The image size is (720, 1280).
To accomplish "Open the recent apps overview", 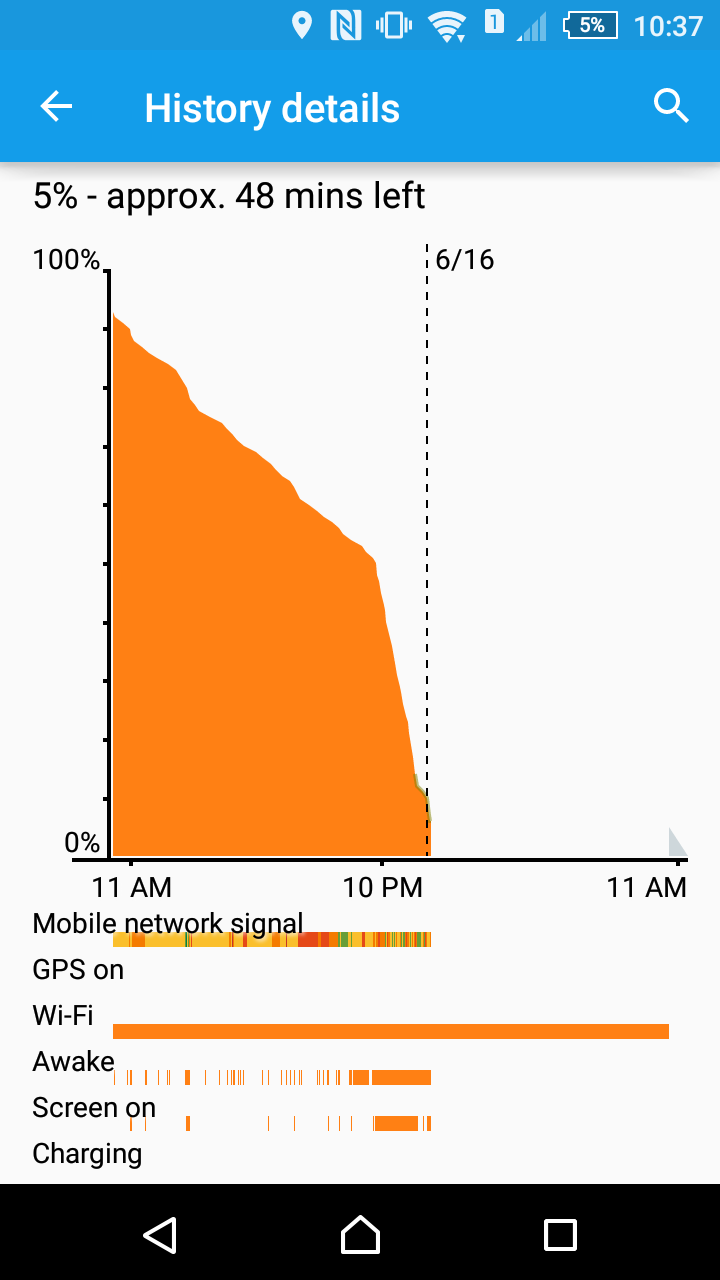I will coord(560,1234).
